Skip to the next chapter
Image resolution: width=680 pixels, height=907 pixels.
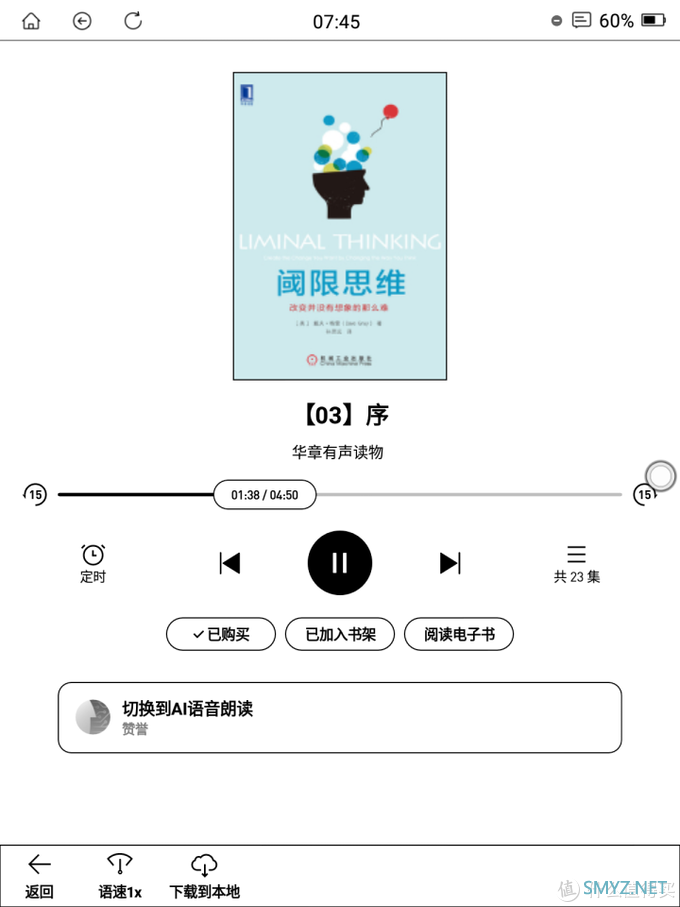tap(450, 563)
